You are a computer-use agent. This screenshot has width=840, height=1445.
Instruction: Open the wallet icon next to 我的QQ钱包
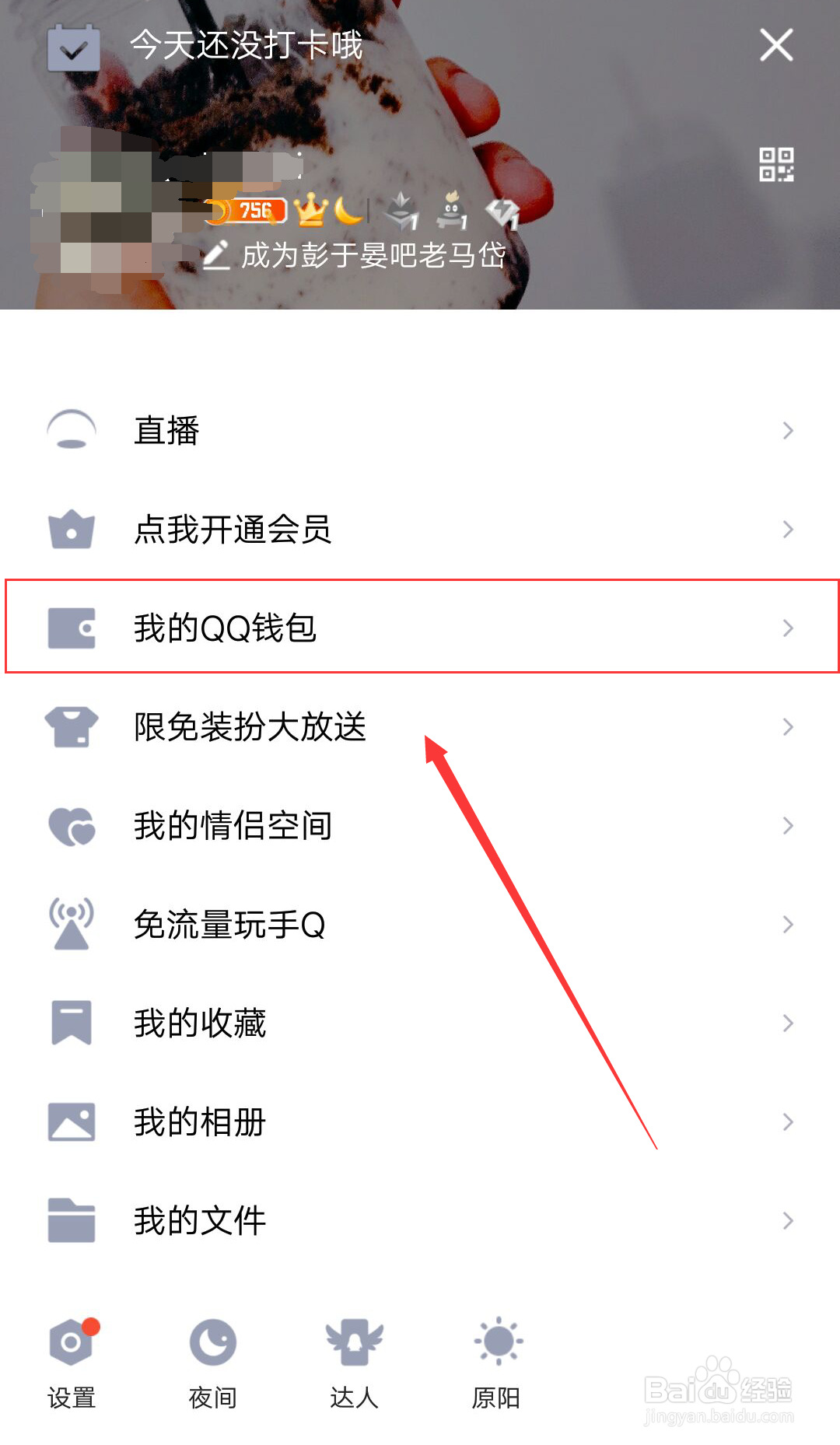(71, 628)
